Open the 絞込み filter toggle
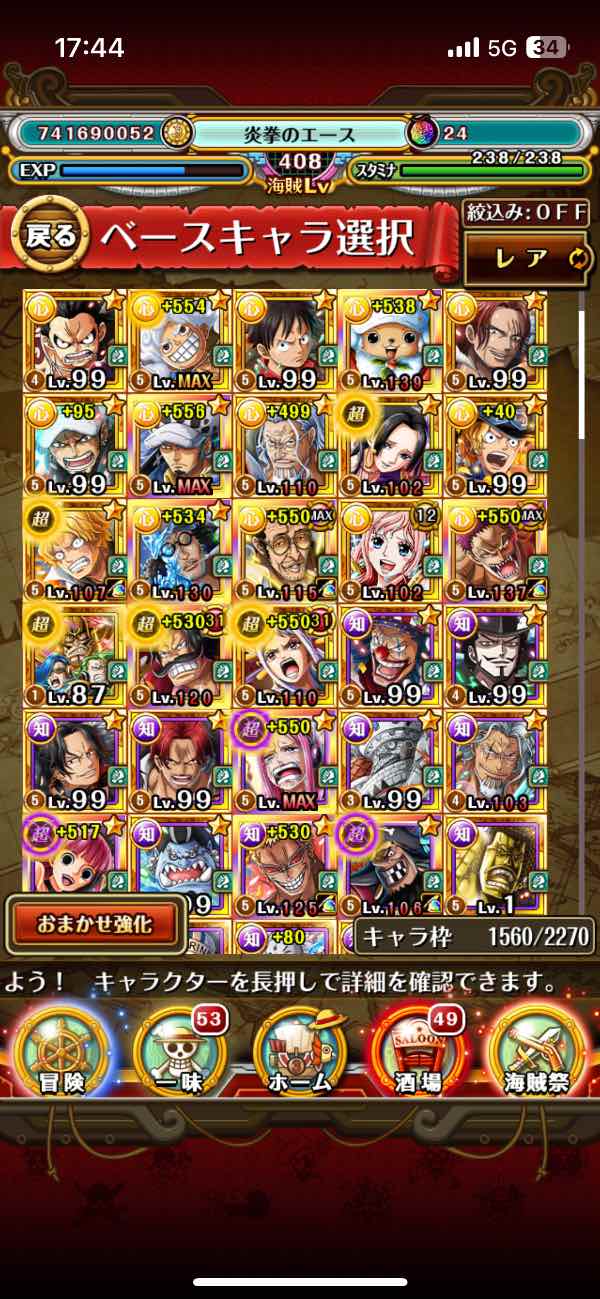Viewport: 600px width, 1299px height. click(526, 213)
